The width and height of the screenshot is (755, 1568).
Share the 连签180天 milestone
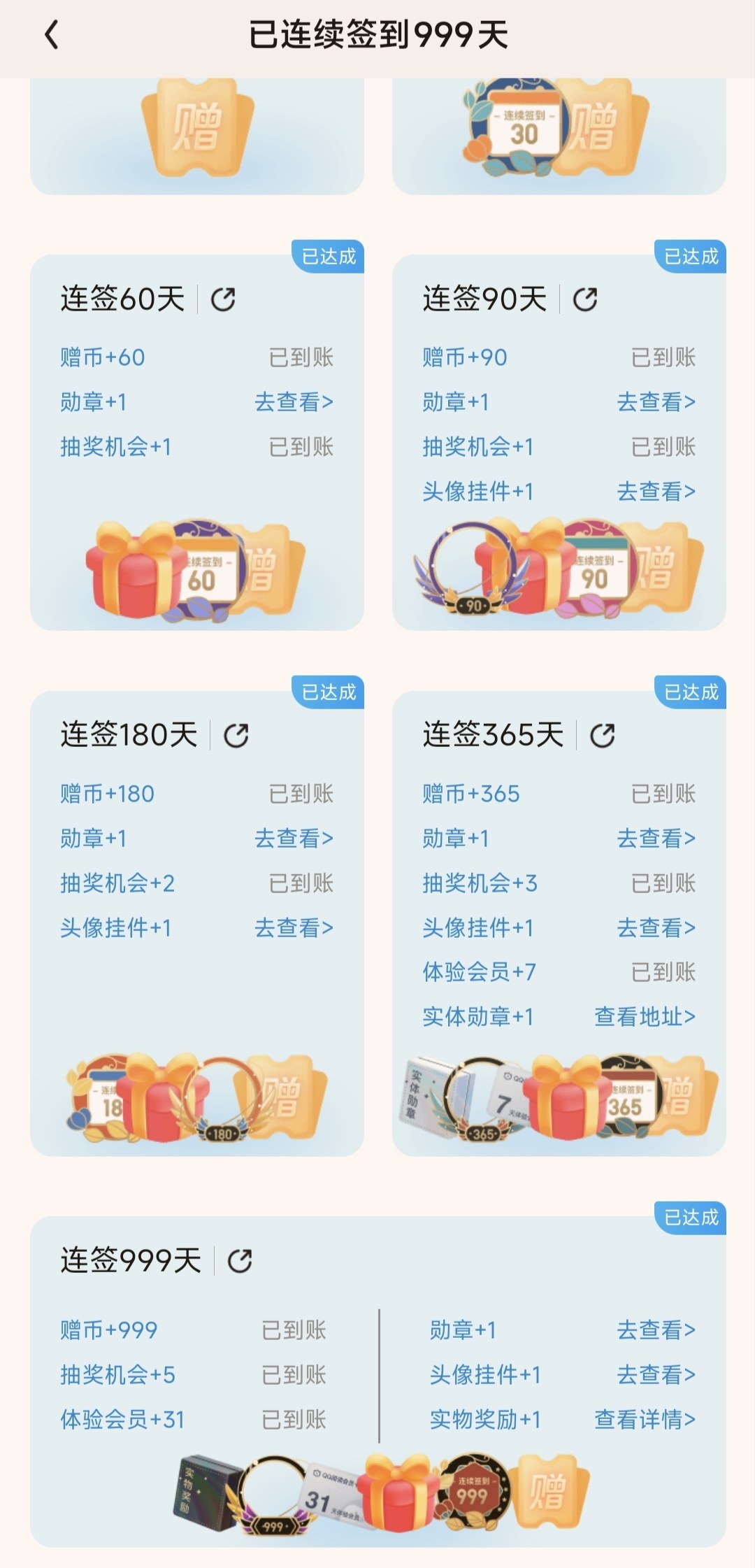236,736
